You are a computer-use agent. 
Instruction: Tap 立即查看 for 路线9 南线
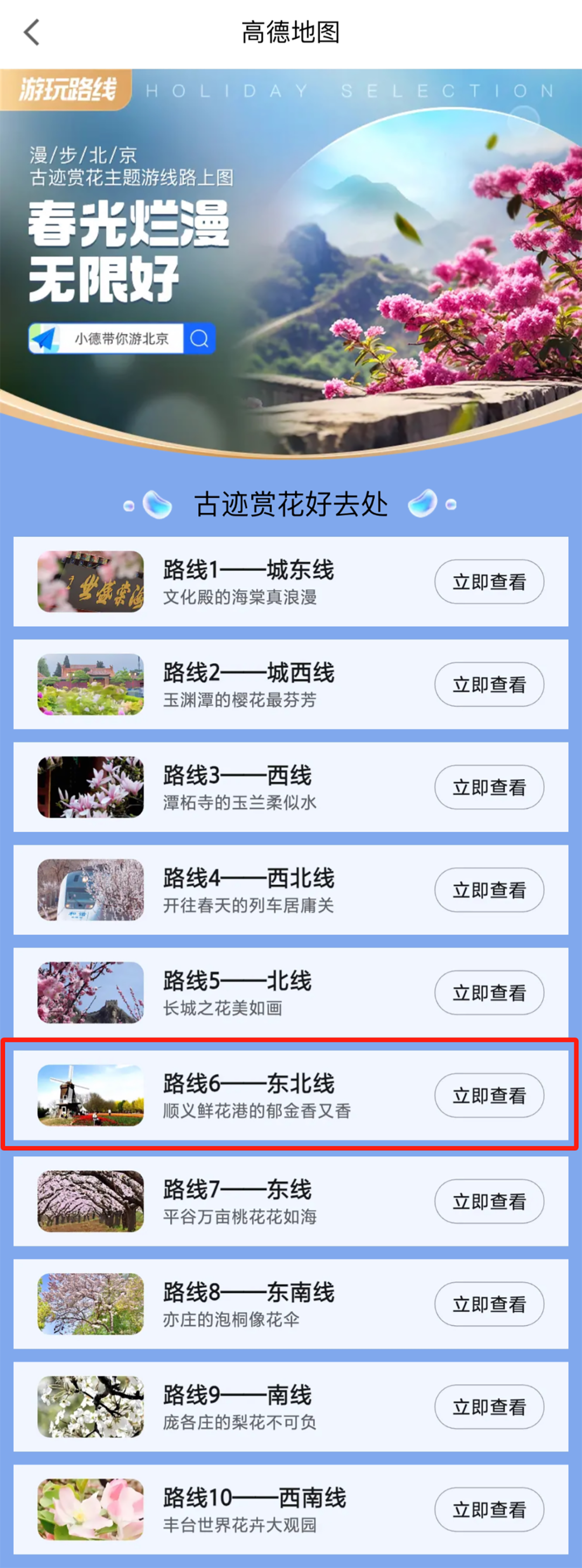pos(489,1408)
